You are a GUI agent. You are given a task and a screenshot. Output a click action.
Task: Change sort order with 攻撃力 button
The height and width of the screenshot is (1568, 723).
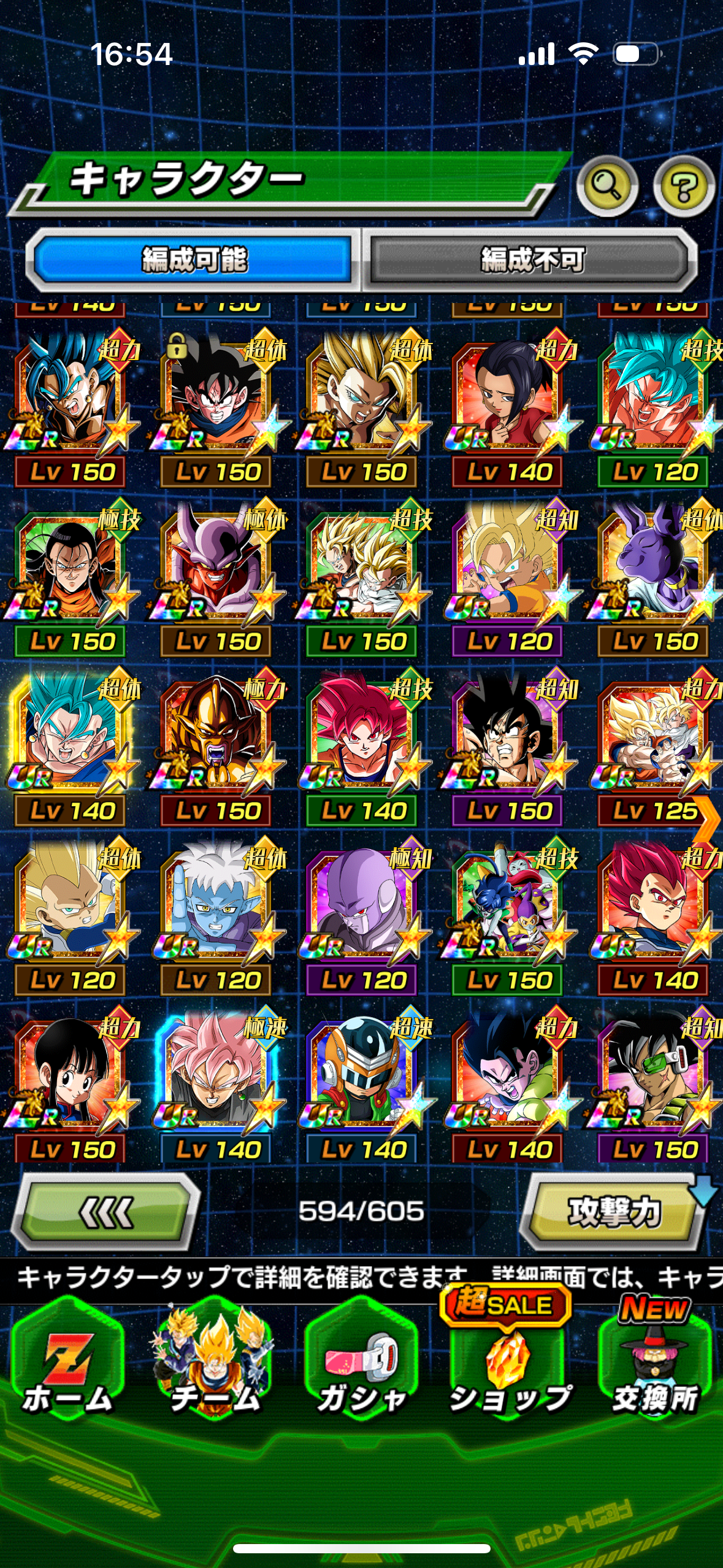pos(614,1212)
